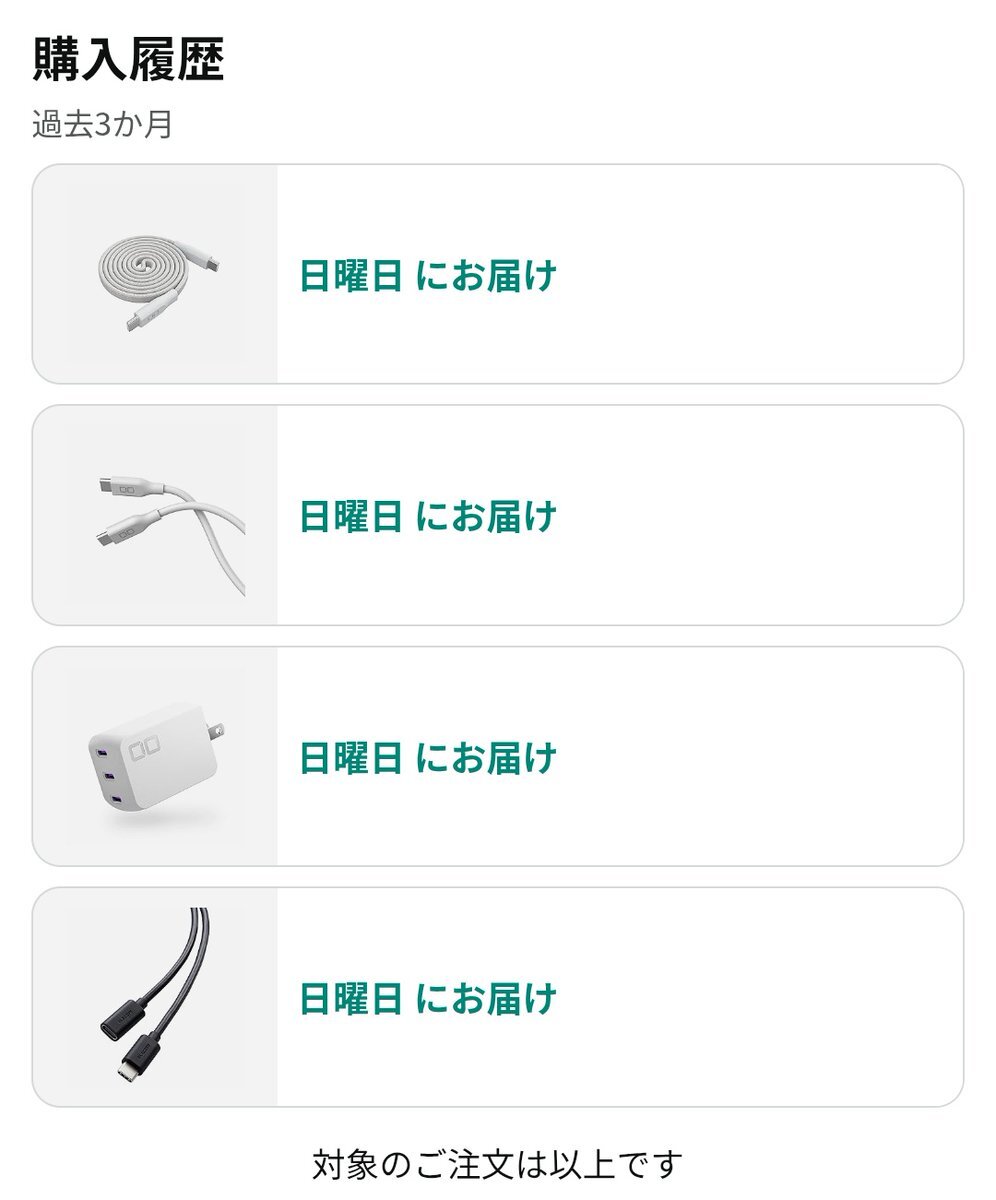The width and height of the screenshot is (996, 1200).
Task: View the white USB-C to USB-C cable order
Action: (497, 515)
